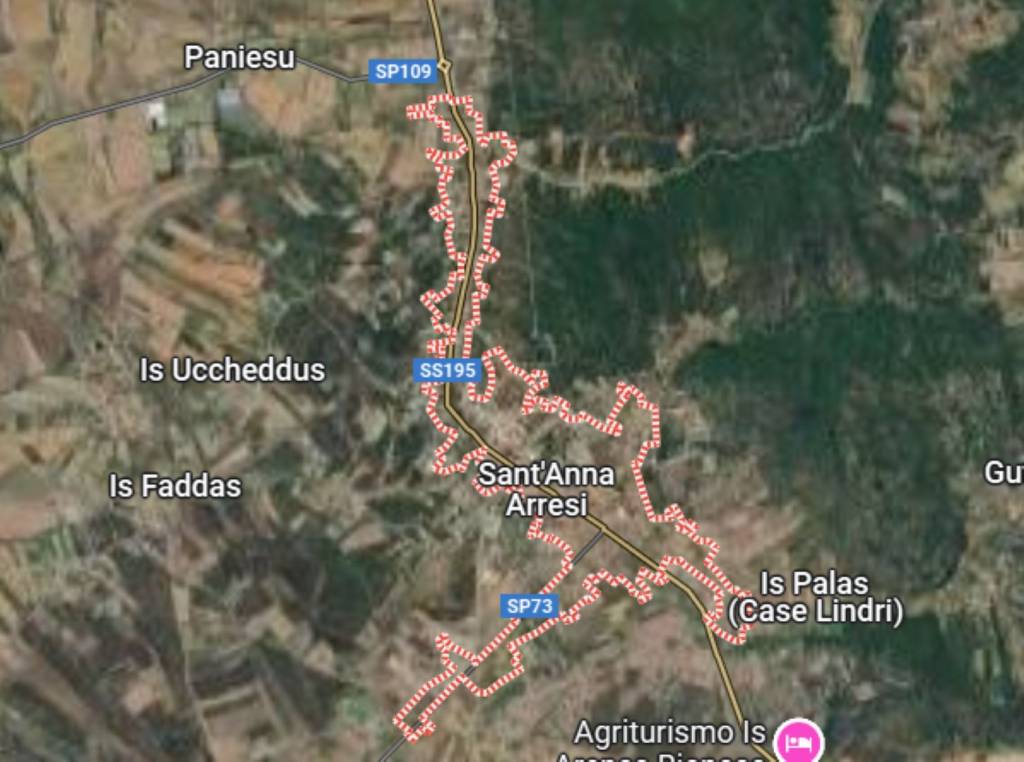The width and height of the screenshot is (1024, 762).
Task: Select the Is Faddas place label
Action: tap(175, 487)
